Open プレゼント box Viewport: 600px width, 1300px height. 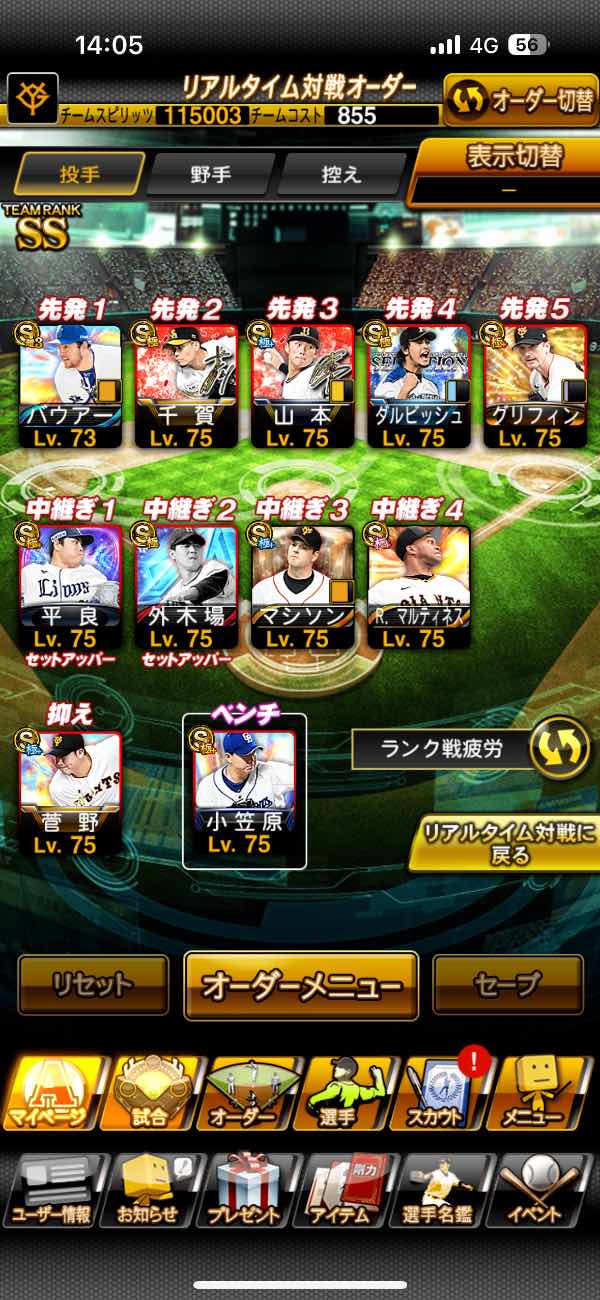click(245, 1190)
